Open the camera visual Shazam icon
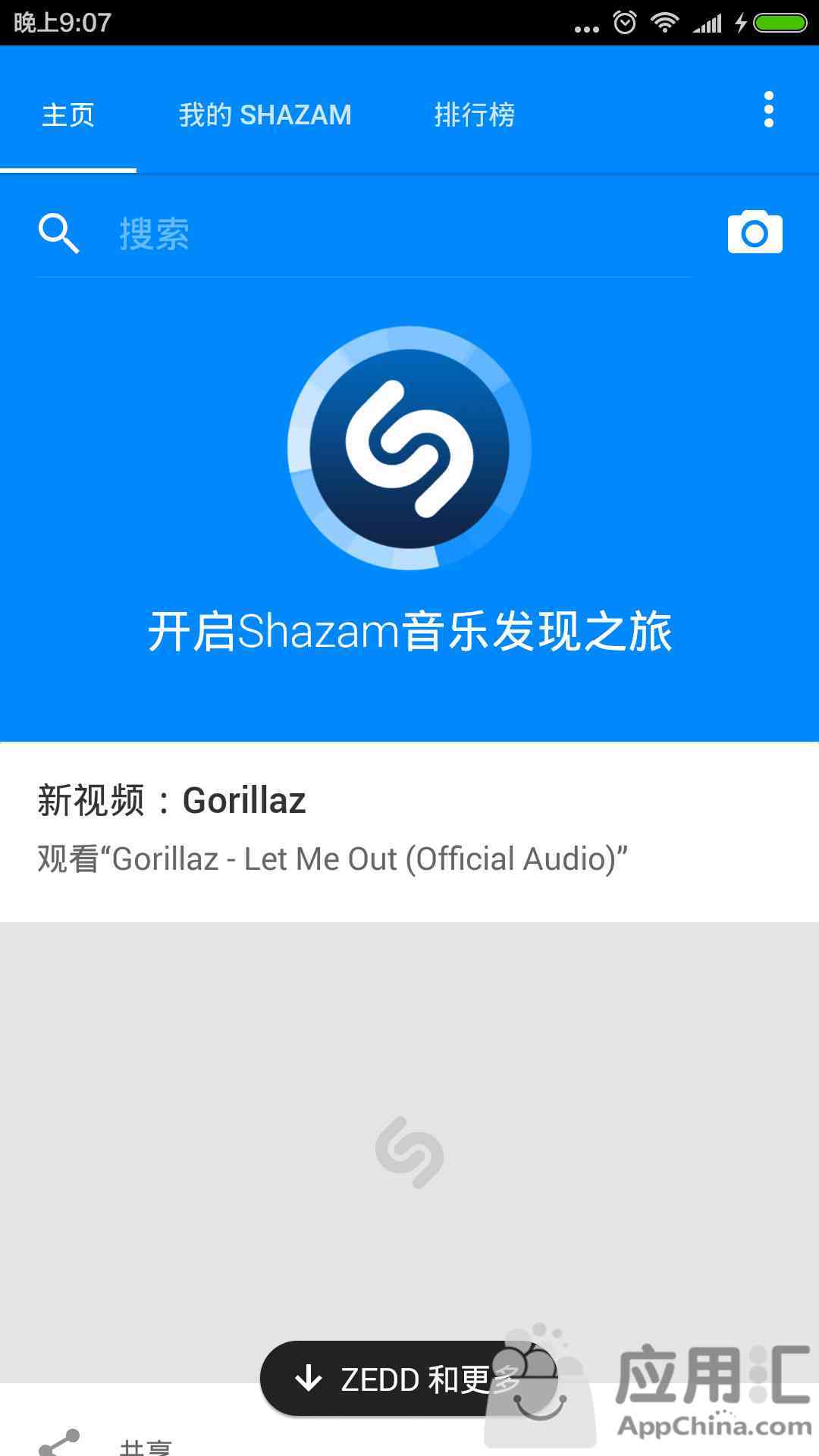 [x=755, y=232]
